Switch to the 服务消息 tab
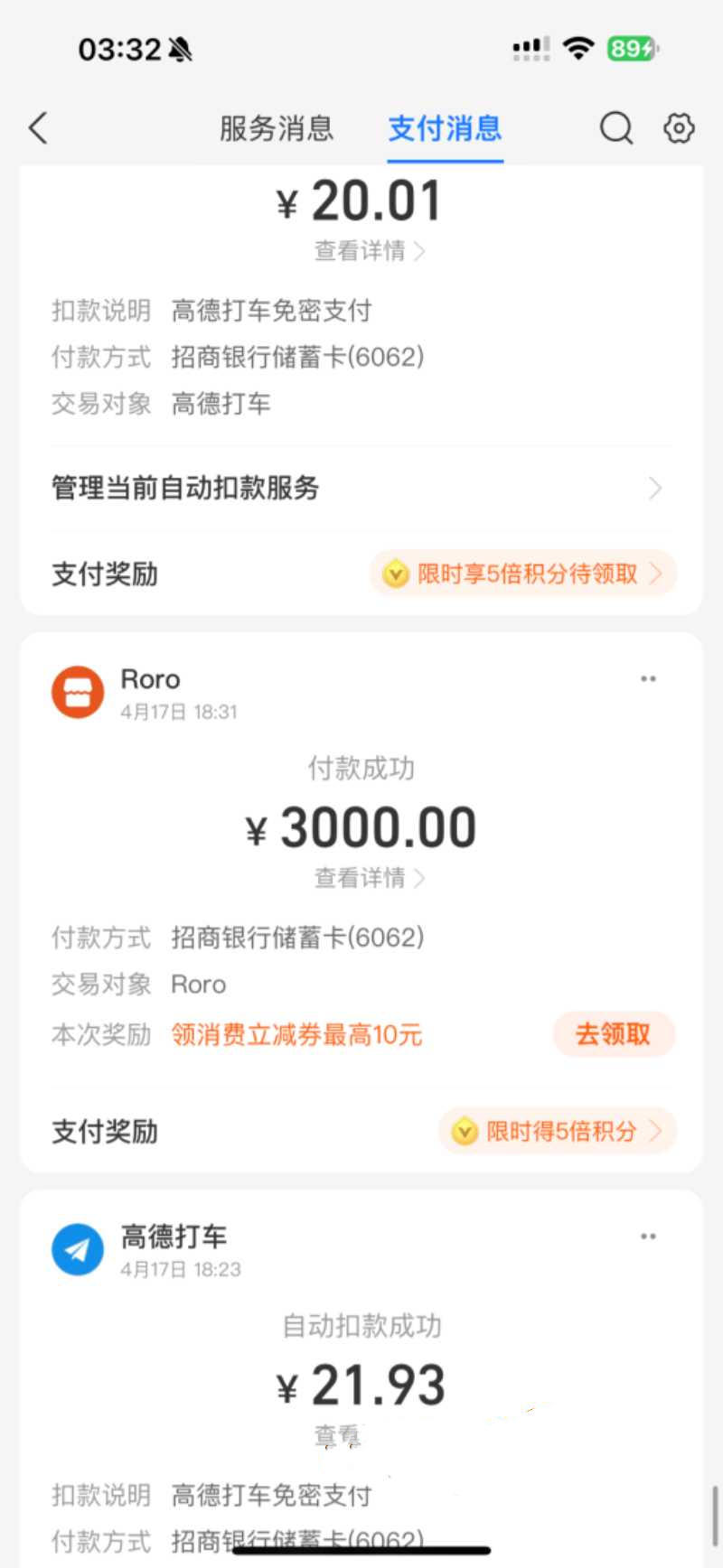Screen dimensions: 723x1568 275,129
